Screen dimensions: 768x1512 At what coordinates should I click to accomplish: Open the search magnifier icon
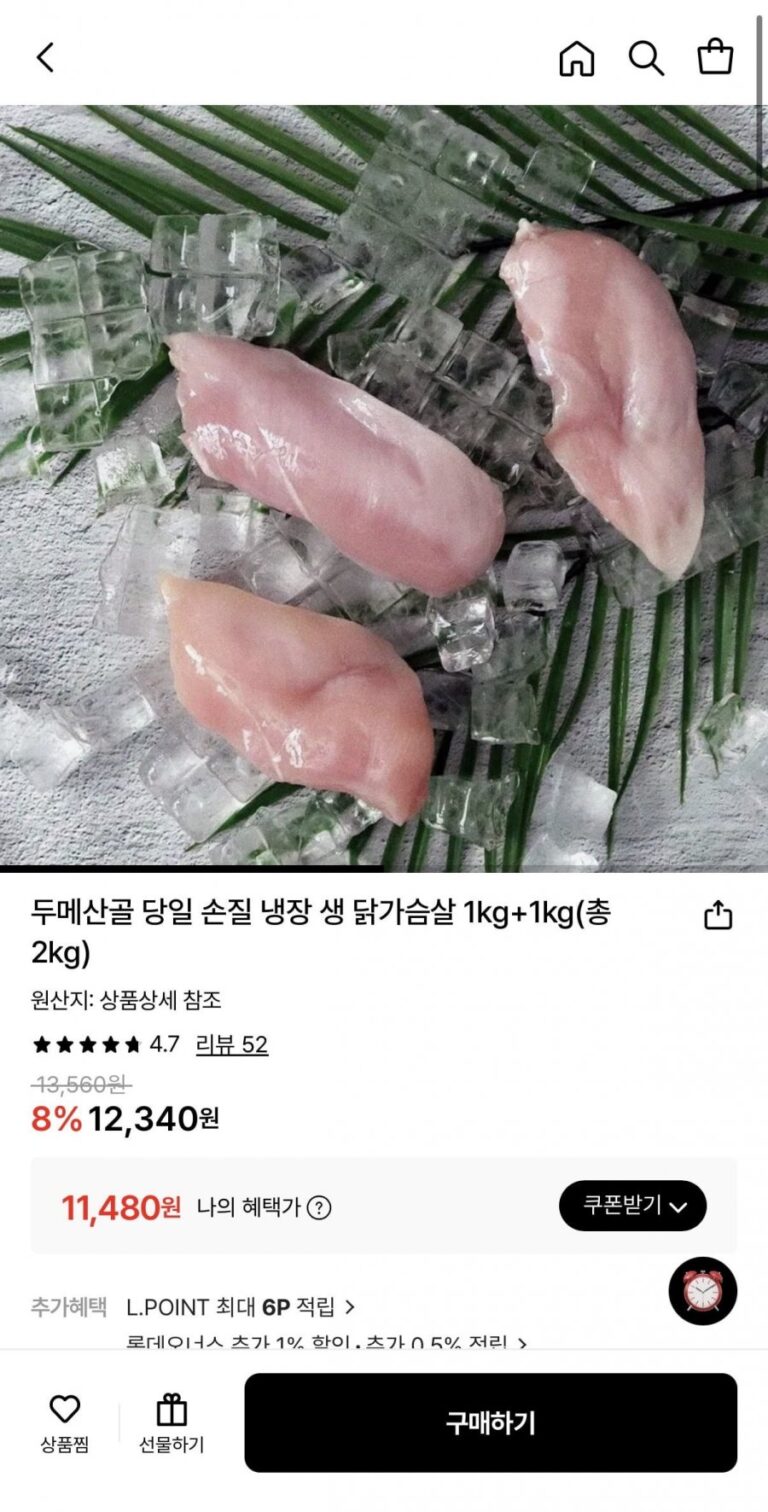click(646, 58)
